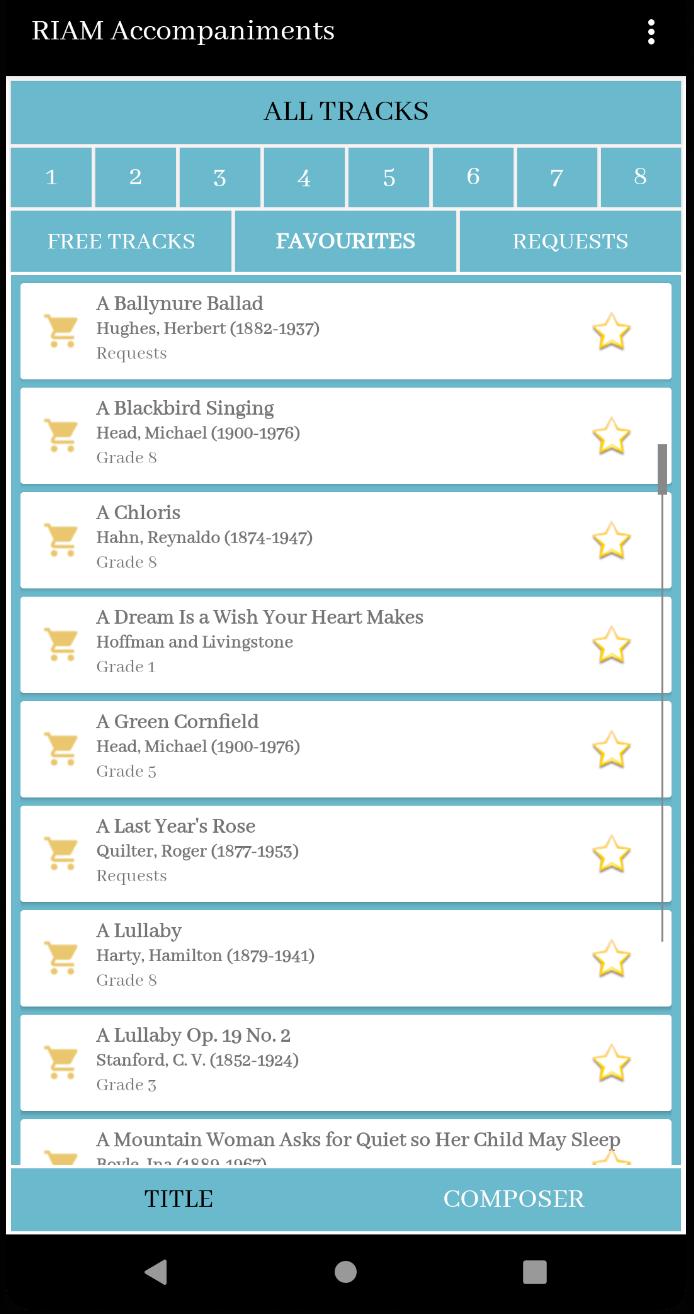Star A Green Cornfield as favourite
This screenshot has height=1314, width=694.
(x=611, y=749)
